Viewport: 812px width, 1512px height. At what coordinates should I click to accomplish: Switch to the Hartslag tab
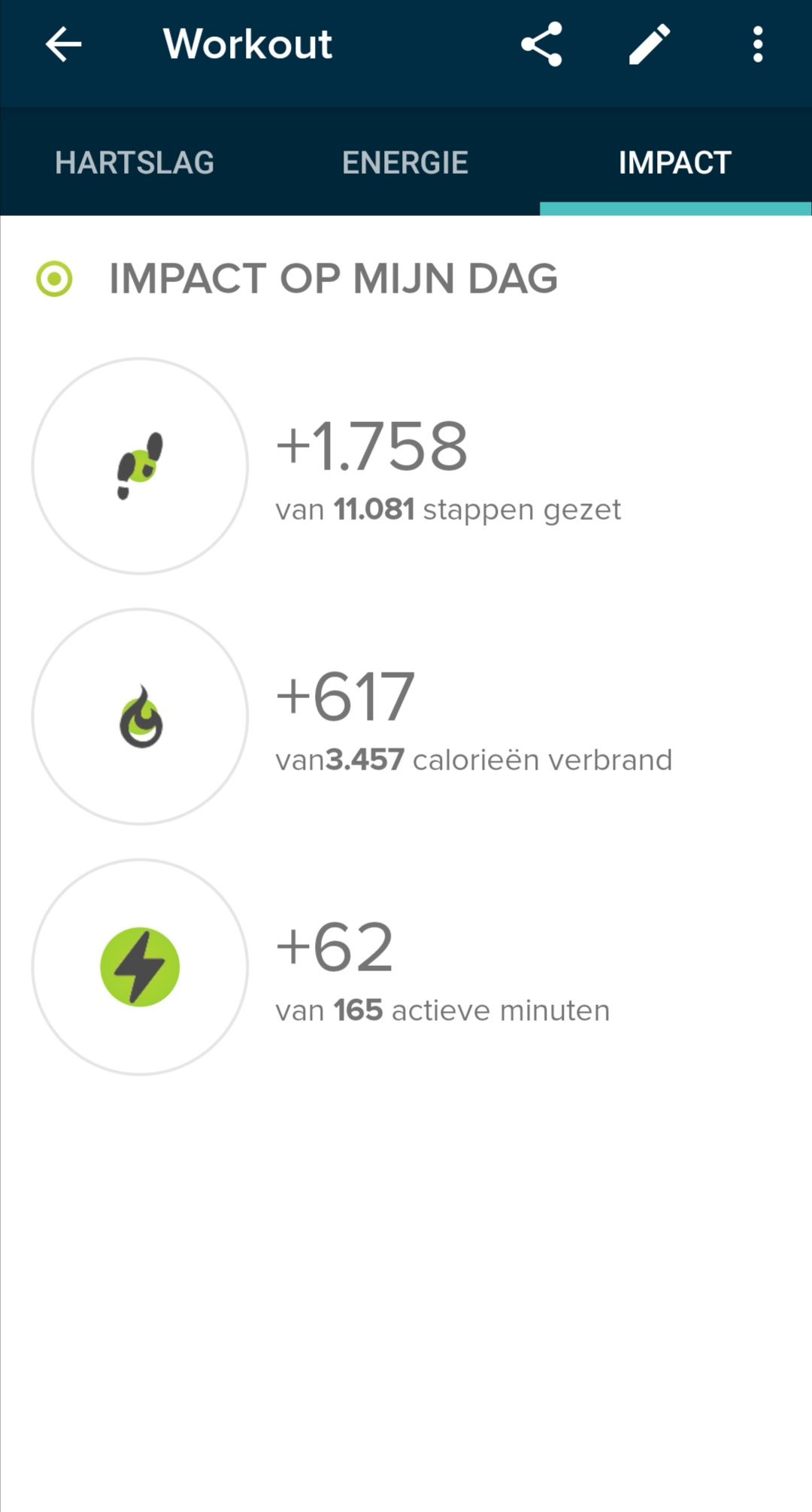135,162
